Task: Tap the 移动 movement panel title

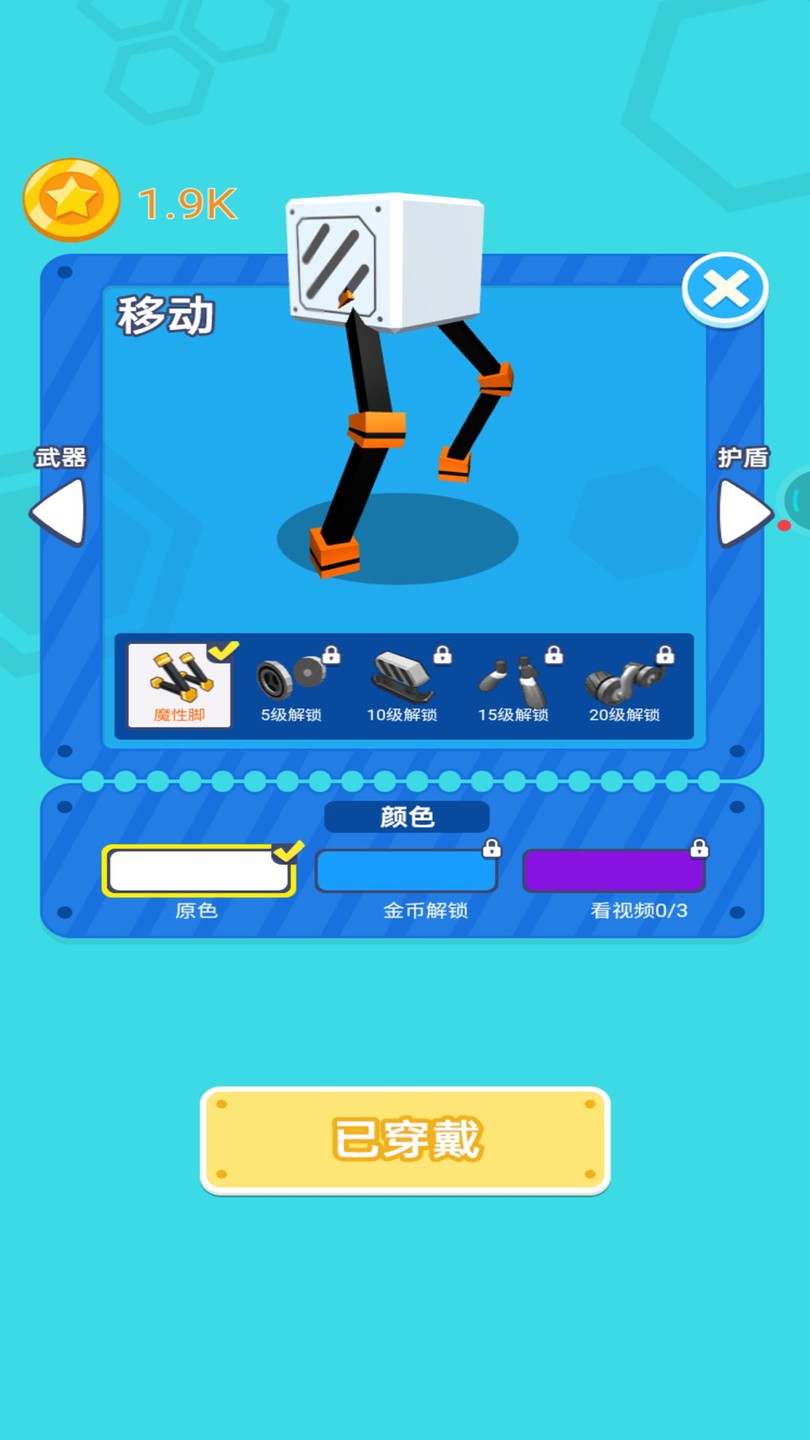Action: point(166,315)
